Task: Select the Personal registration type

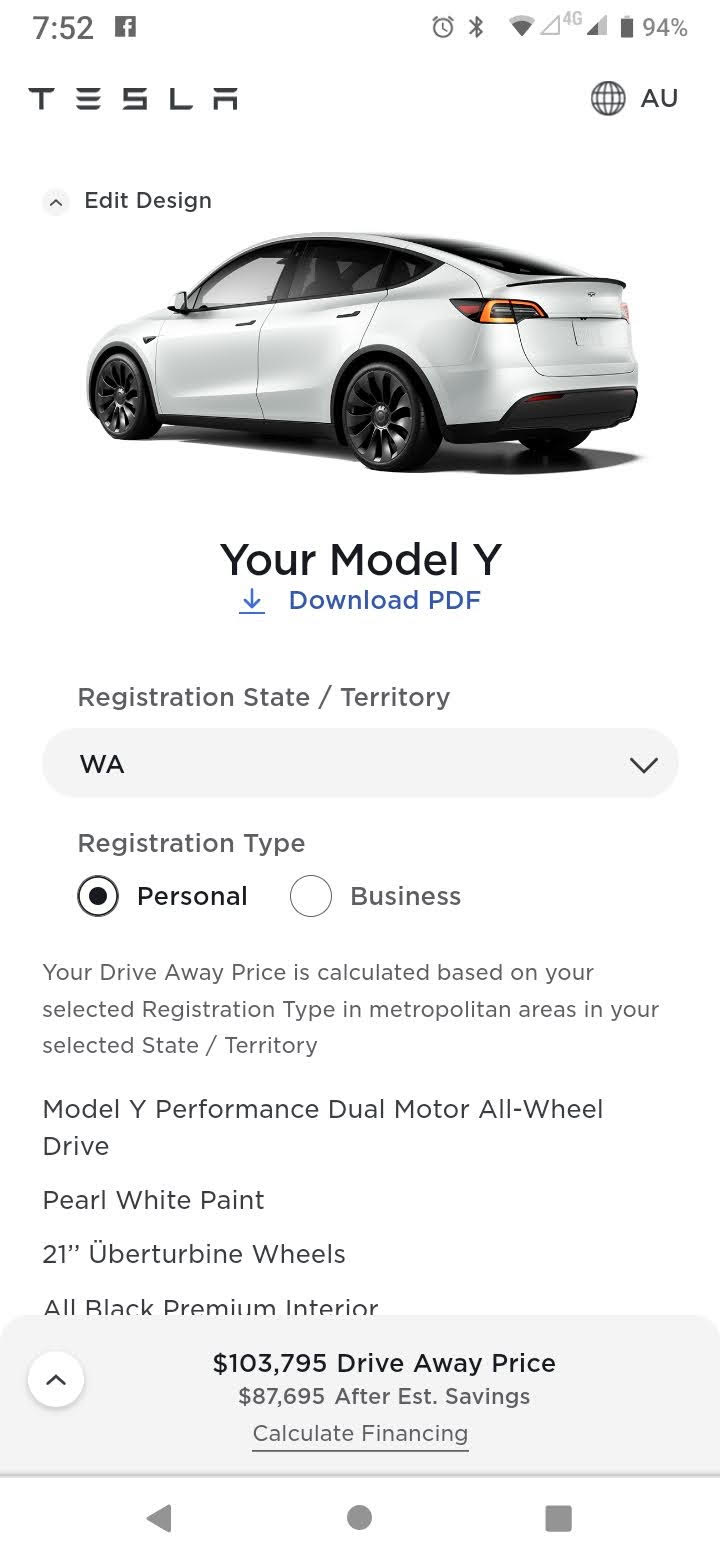Action: pos(97,896)
